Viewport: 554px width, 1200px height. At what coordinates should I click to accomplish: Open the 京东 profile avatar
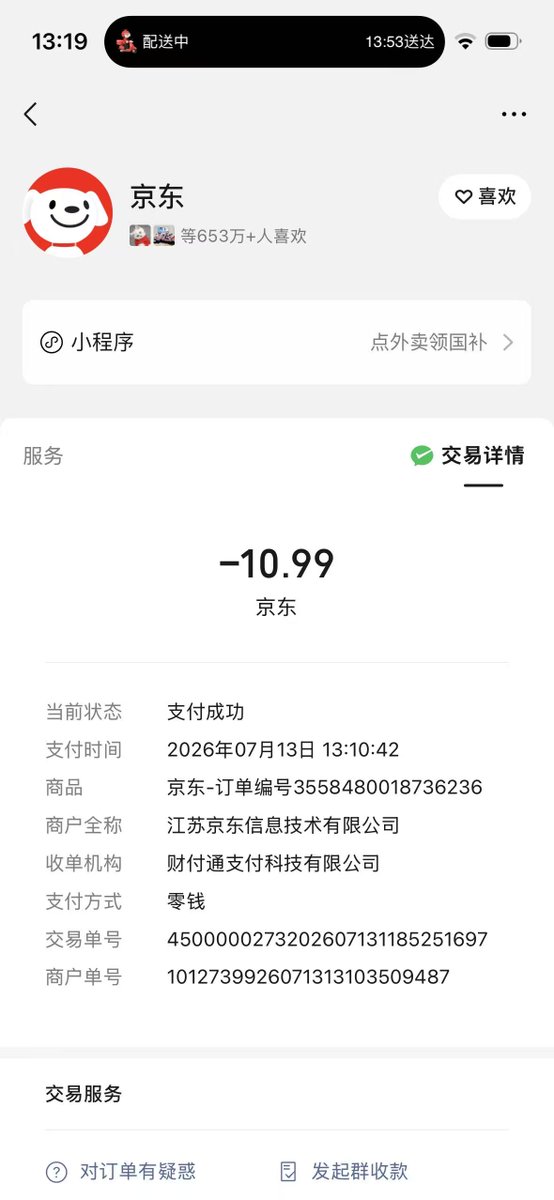pos(68,212)
